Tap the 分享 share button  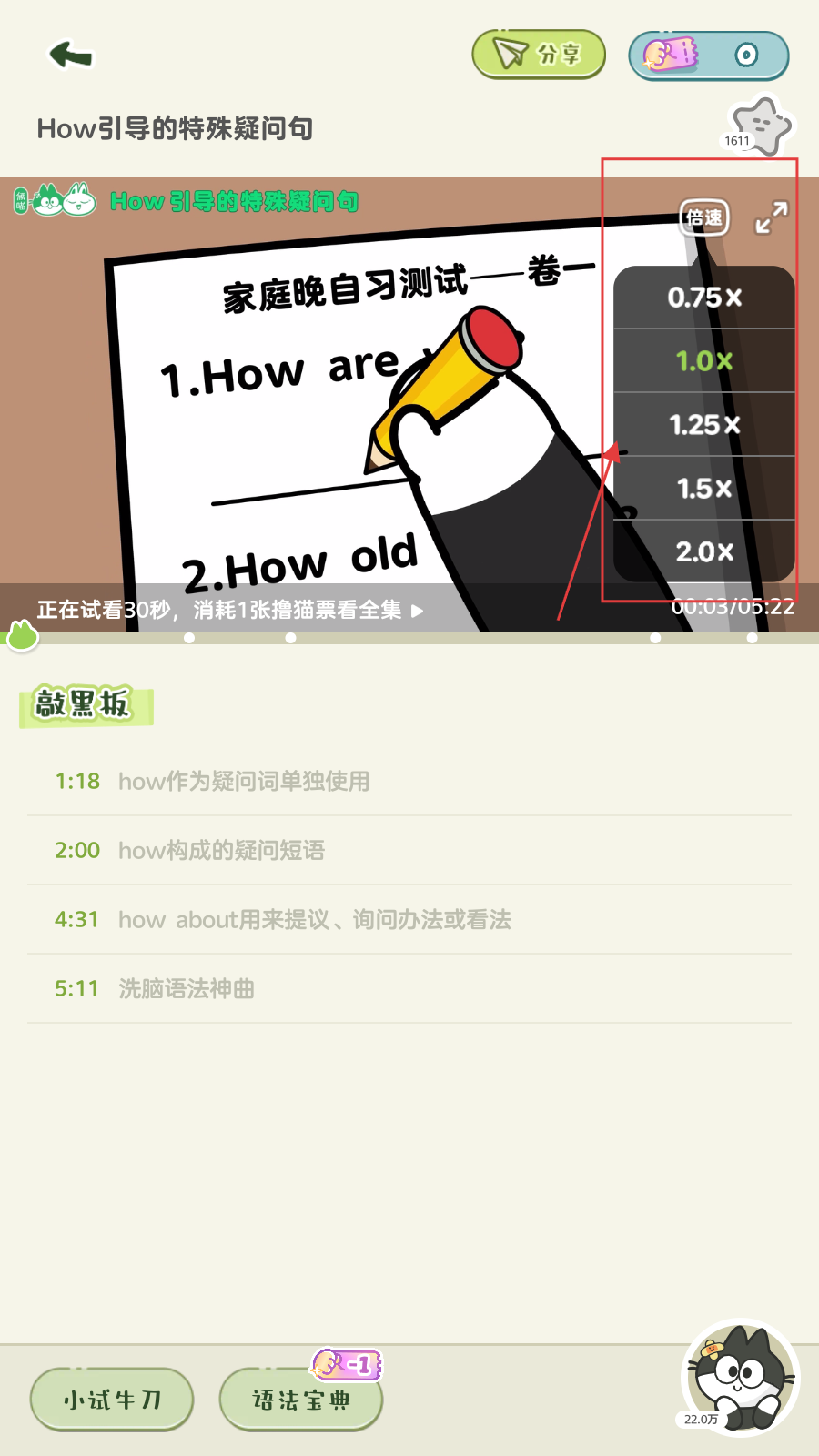[539, 55]
